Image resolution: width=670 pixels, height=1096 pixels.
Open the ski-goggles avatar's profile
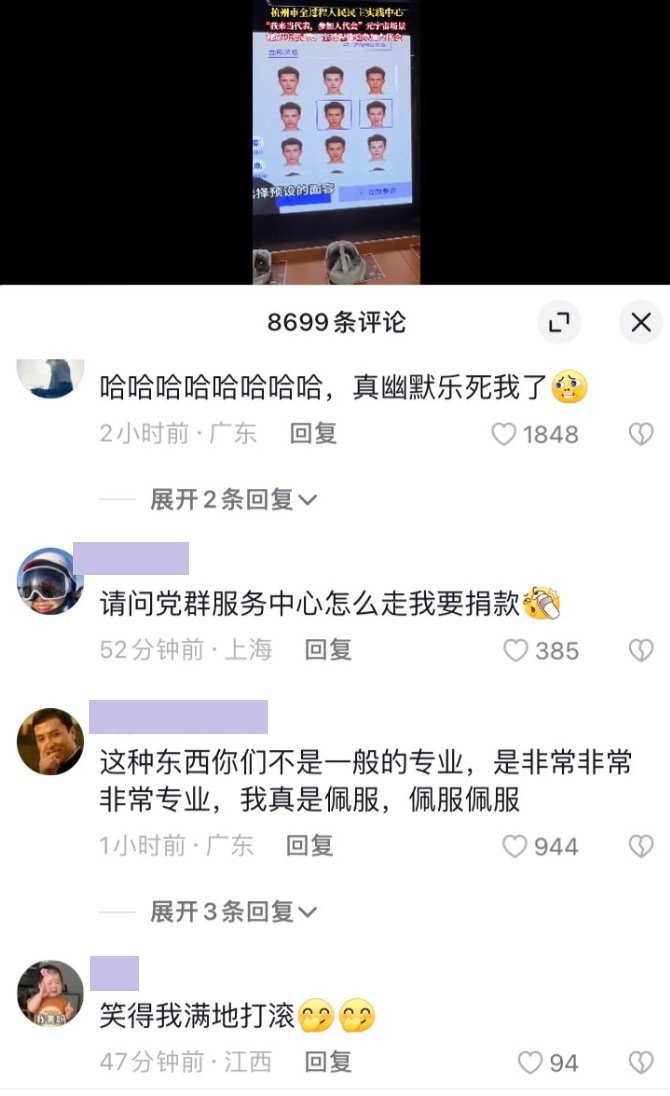(50, 581)
